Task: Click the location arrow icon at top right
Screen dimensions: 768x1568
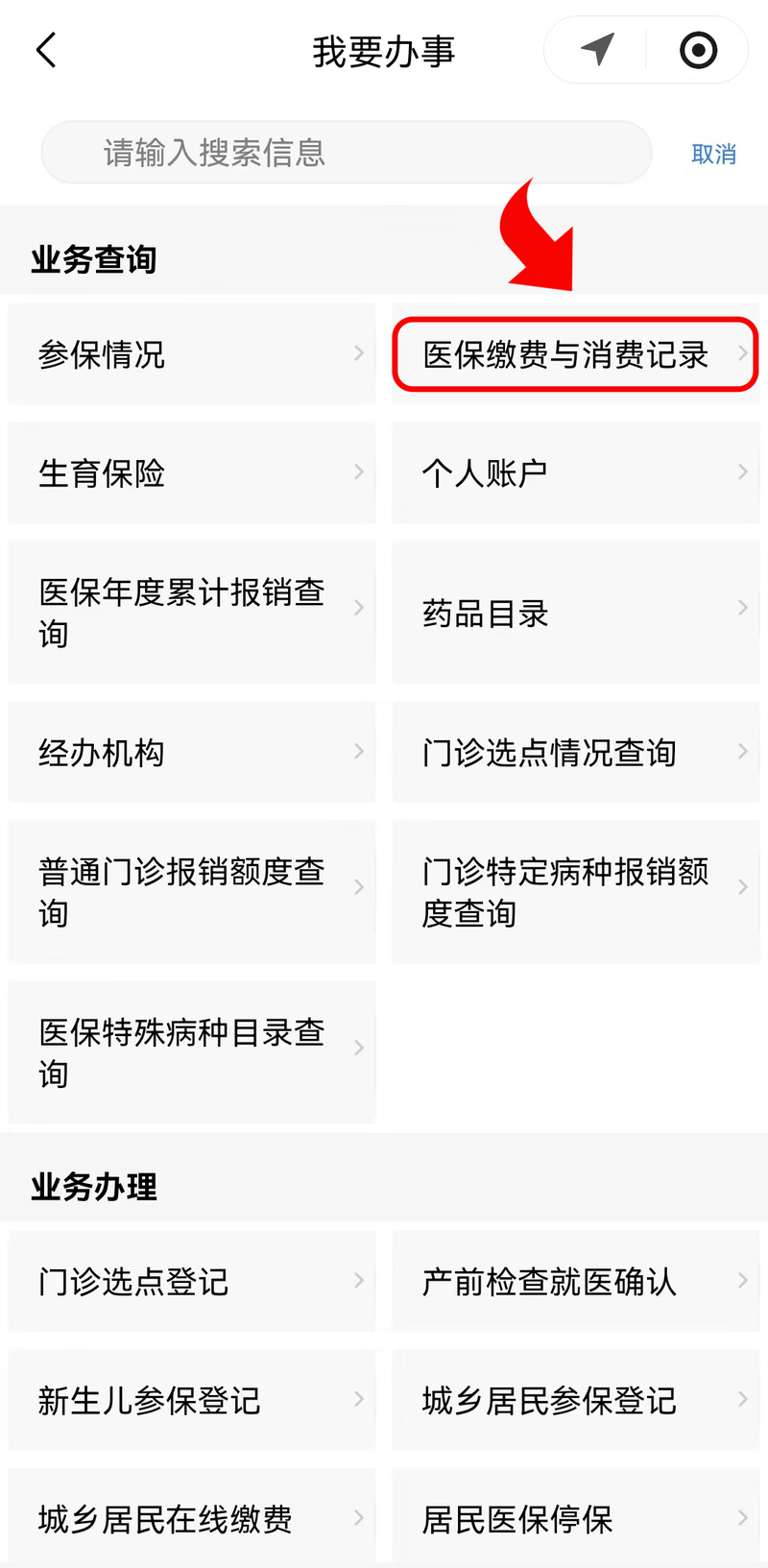Action: pyautogui.click(x=597, y=50)
